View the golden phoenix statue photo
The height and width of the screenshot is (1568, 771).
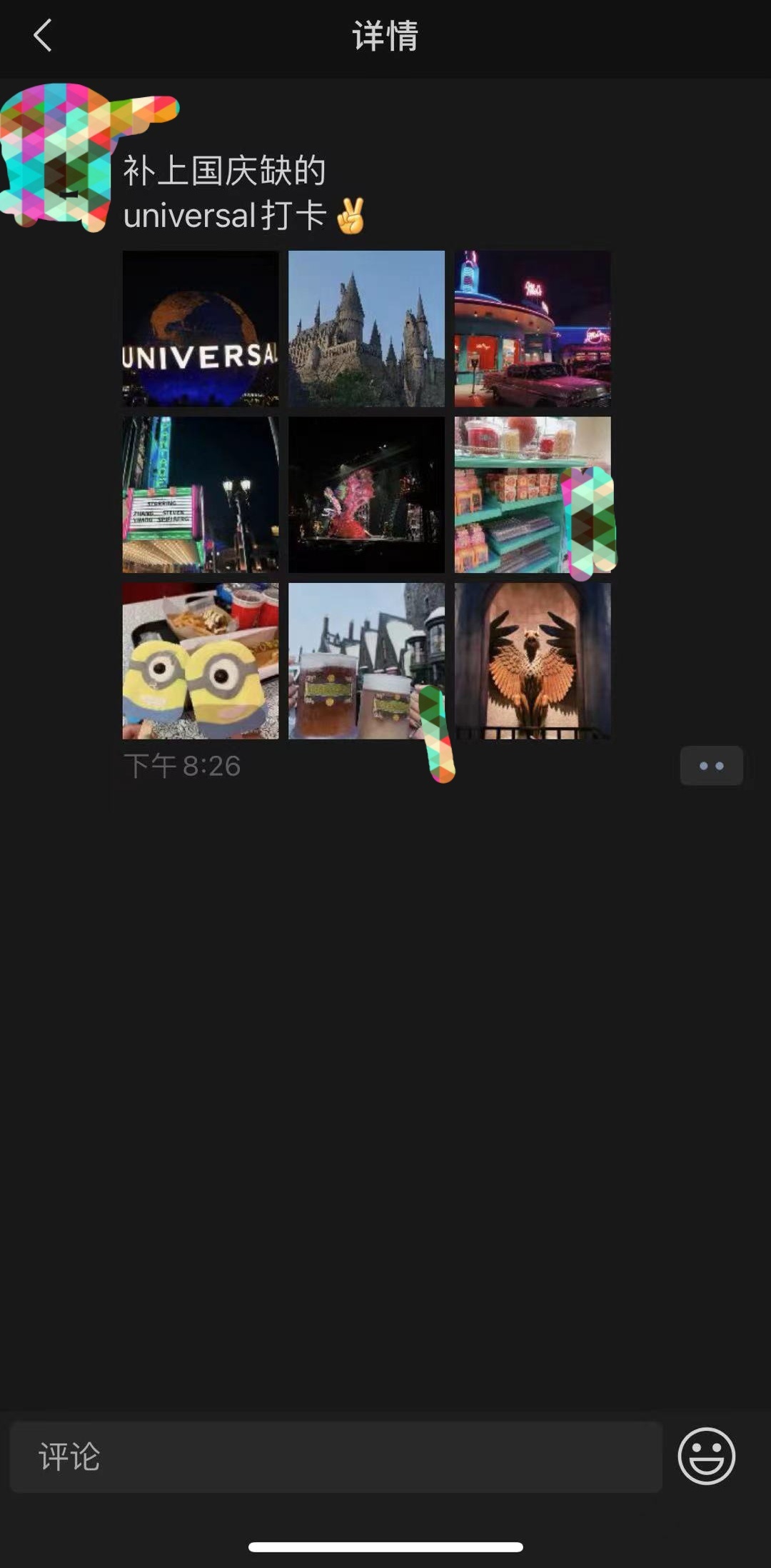533,661
